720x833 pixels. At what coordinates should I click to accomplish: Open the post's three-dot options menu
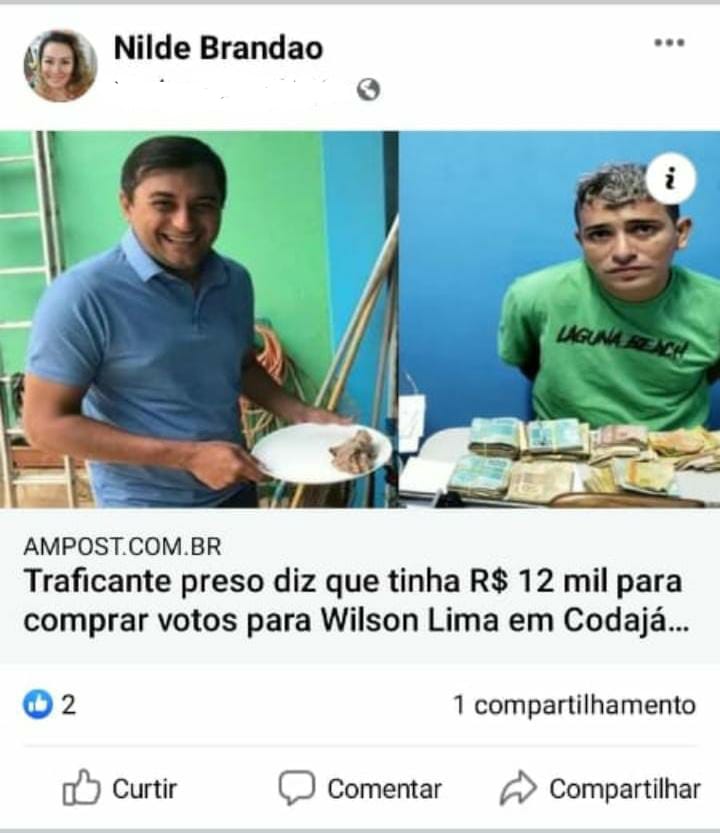click(x=669, y=43)
